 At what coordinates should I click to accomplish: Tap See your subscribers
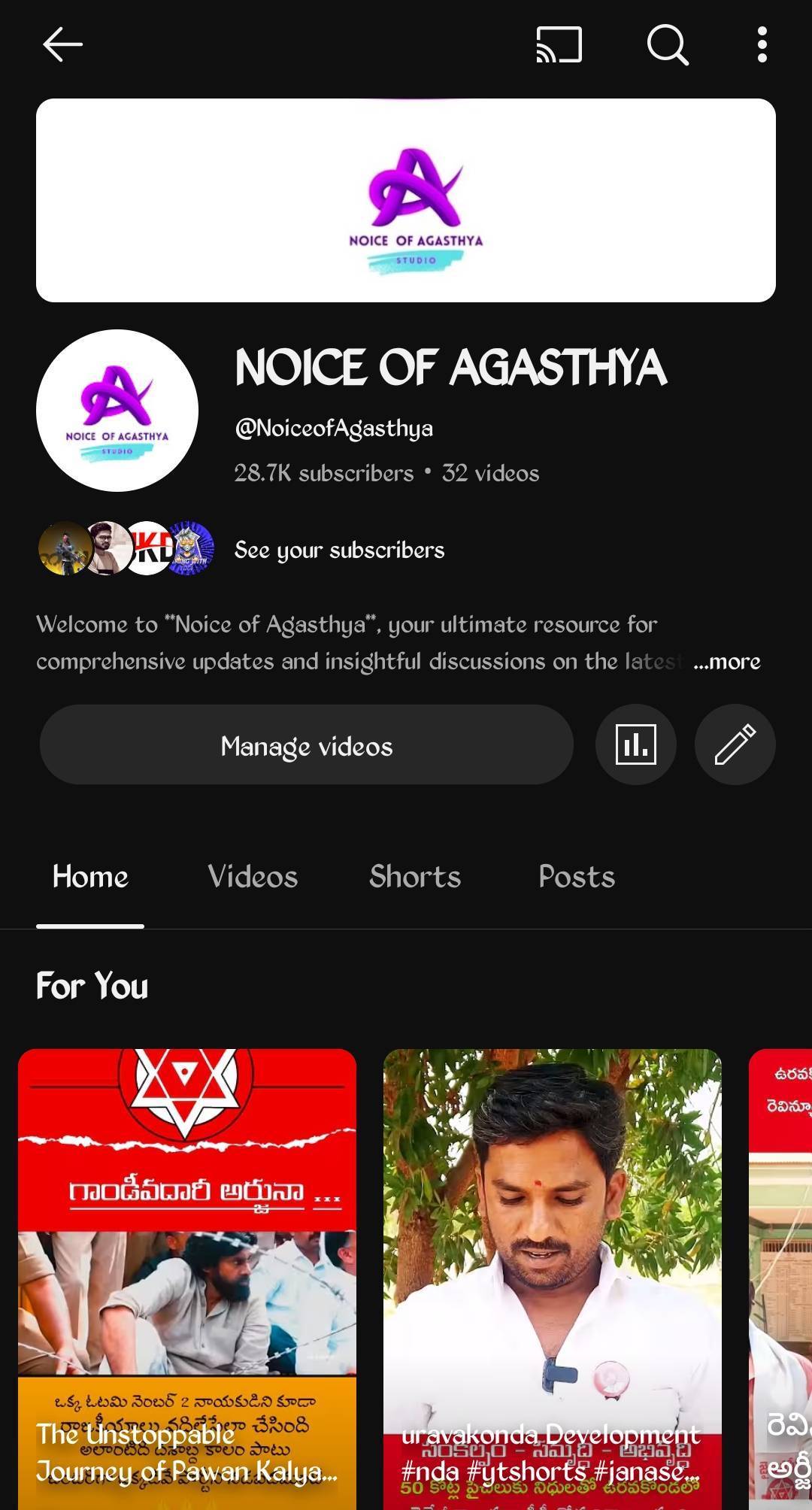point(339,550)
